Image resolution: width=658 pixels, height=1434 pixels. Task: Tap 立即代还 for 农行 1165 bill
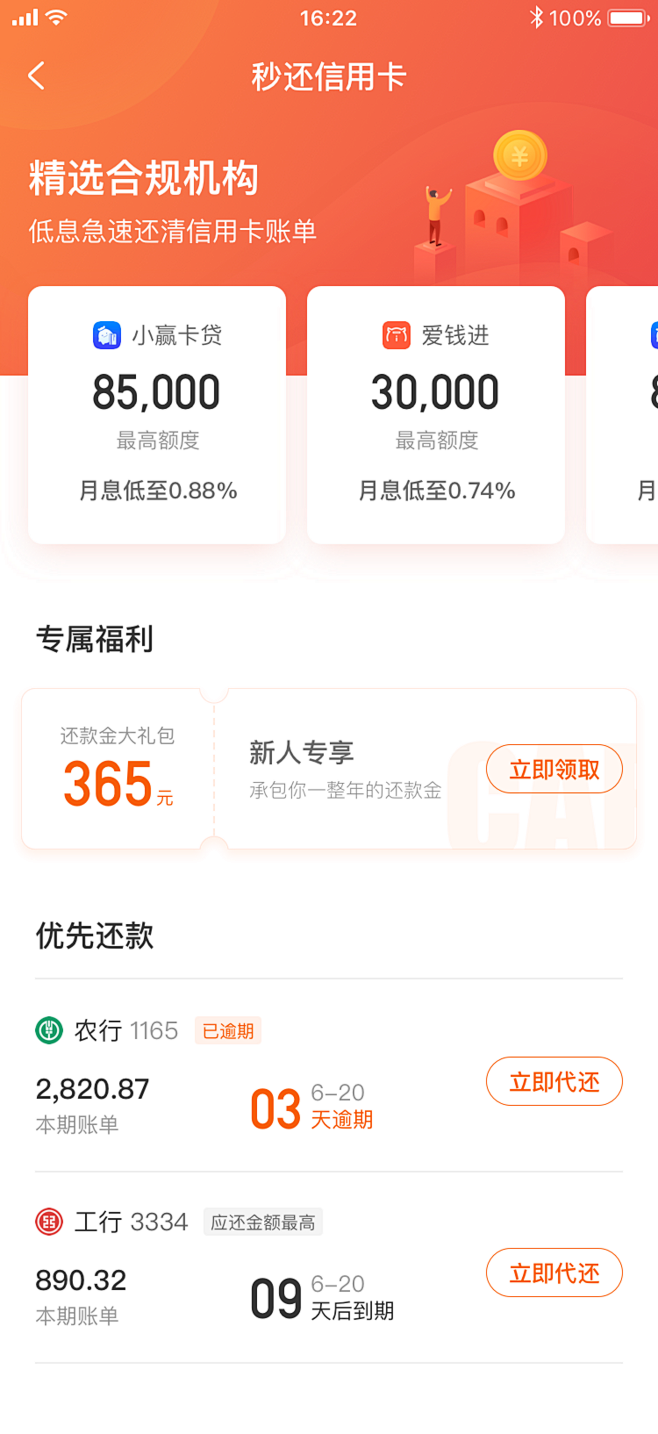coord(554,1081)
